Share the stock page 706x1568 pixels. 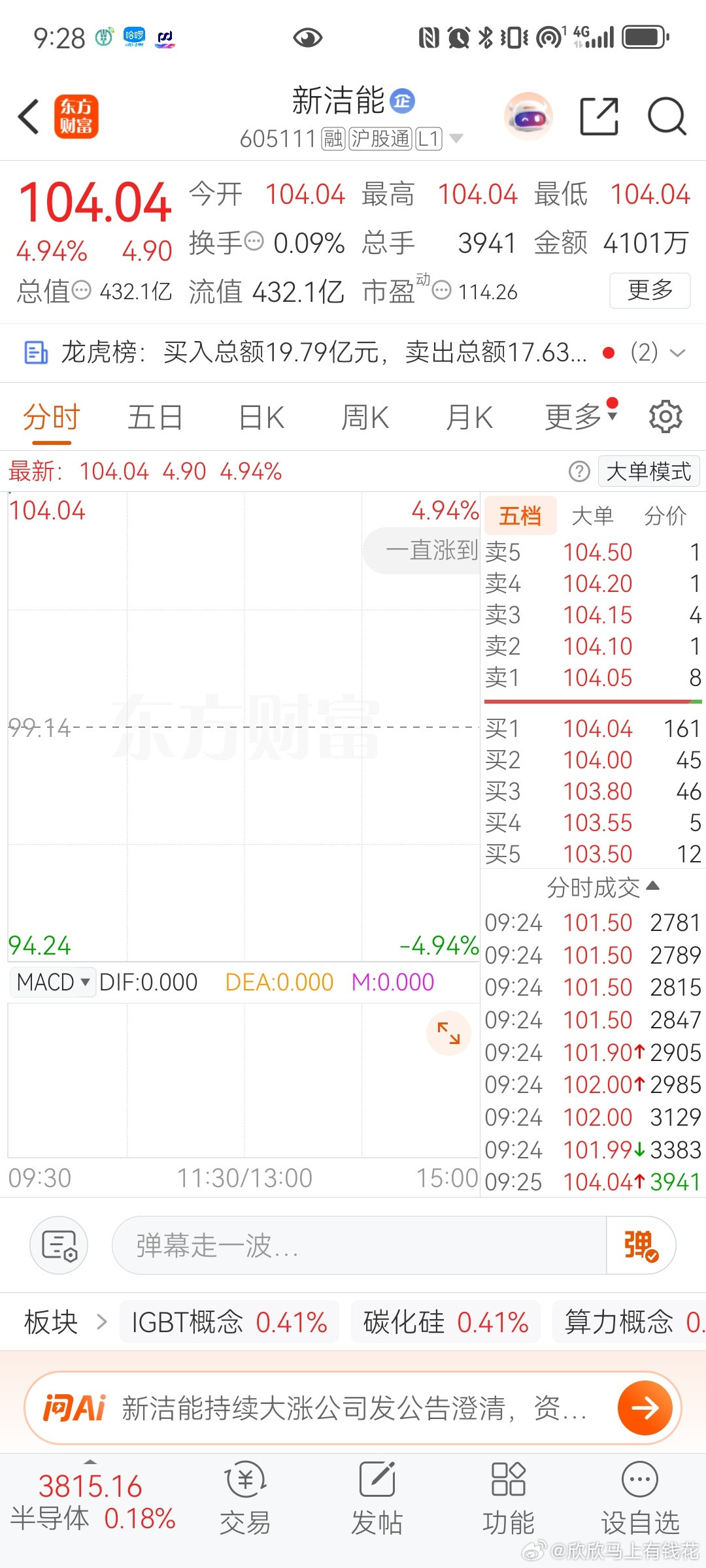tap(599, 117)
